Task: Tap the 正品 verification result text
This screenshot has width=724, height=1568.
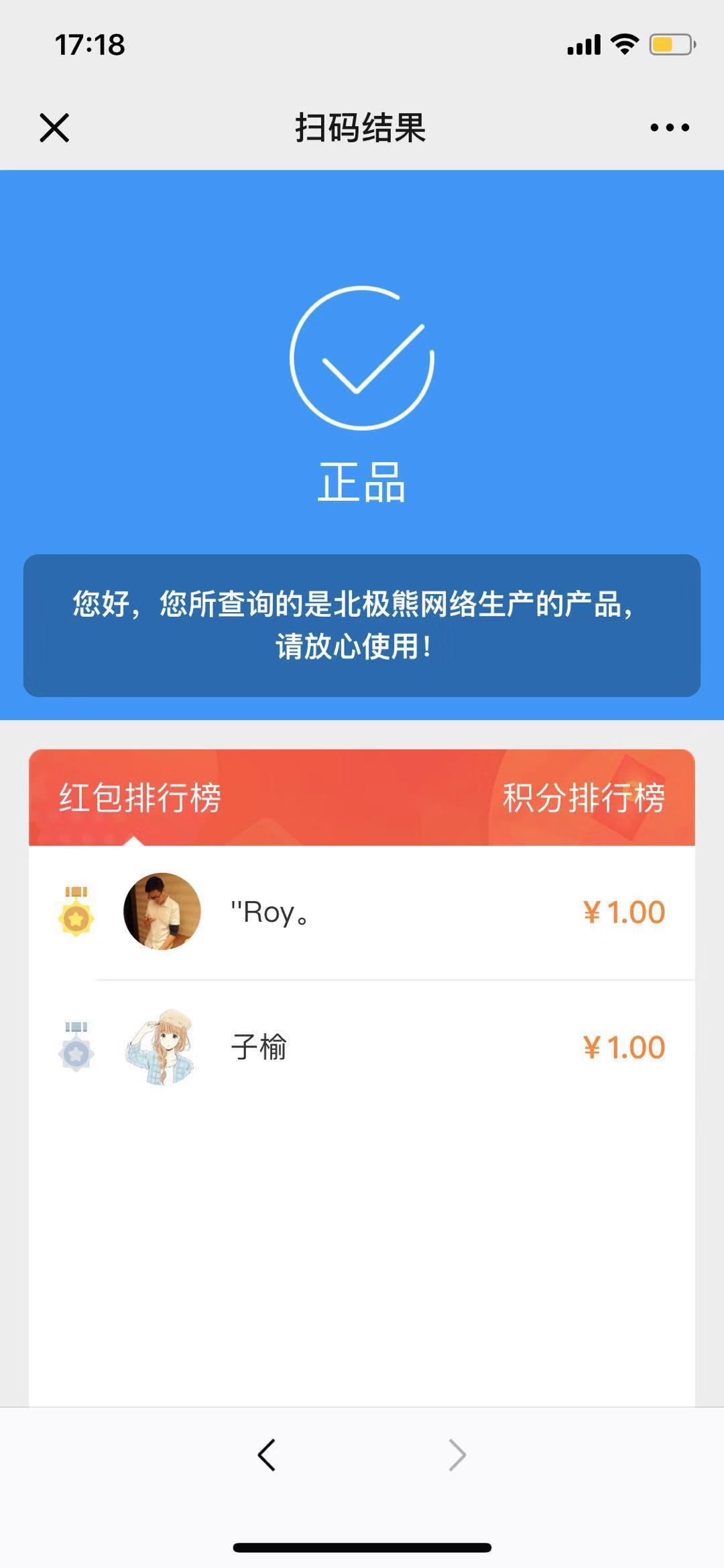Action: 362,484
